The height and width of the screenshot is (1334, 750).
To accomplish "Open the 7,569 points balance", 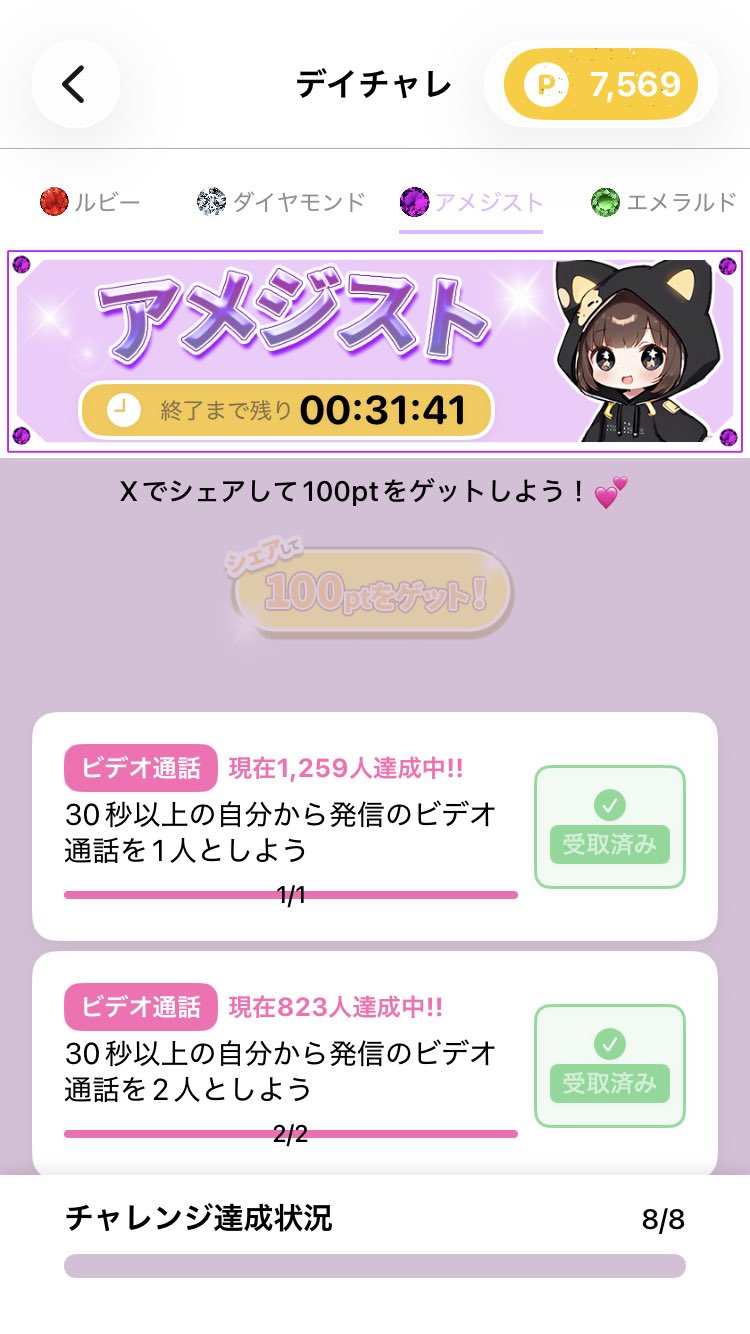I will click(600, 84).
